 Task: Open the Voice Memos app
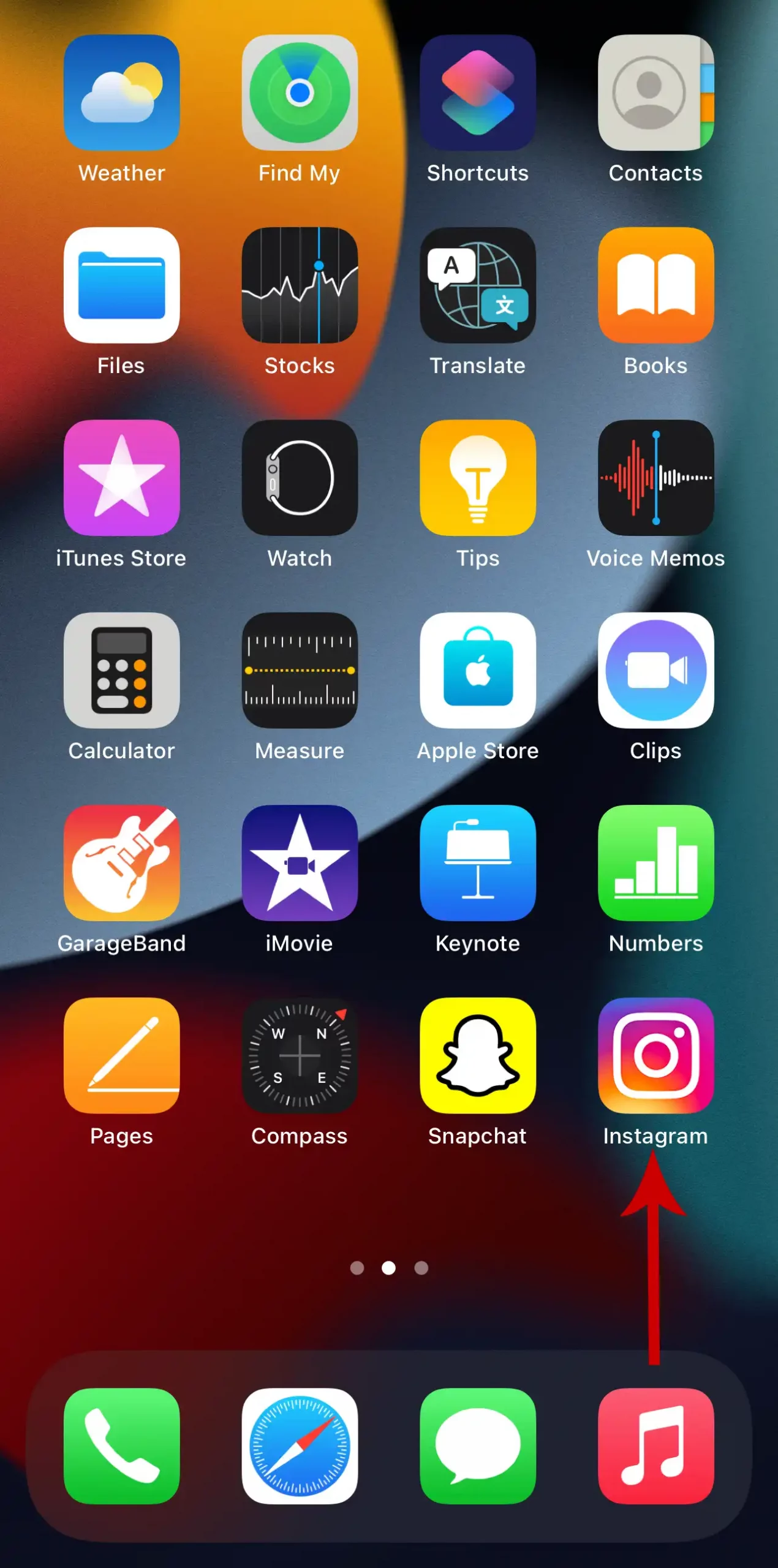click(655, 477)
